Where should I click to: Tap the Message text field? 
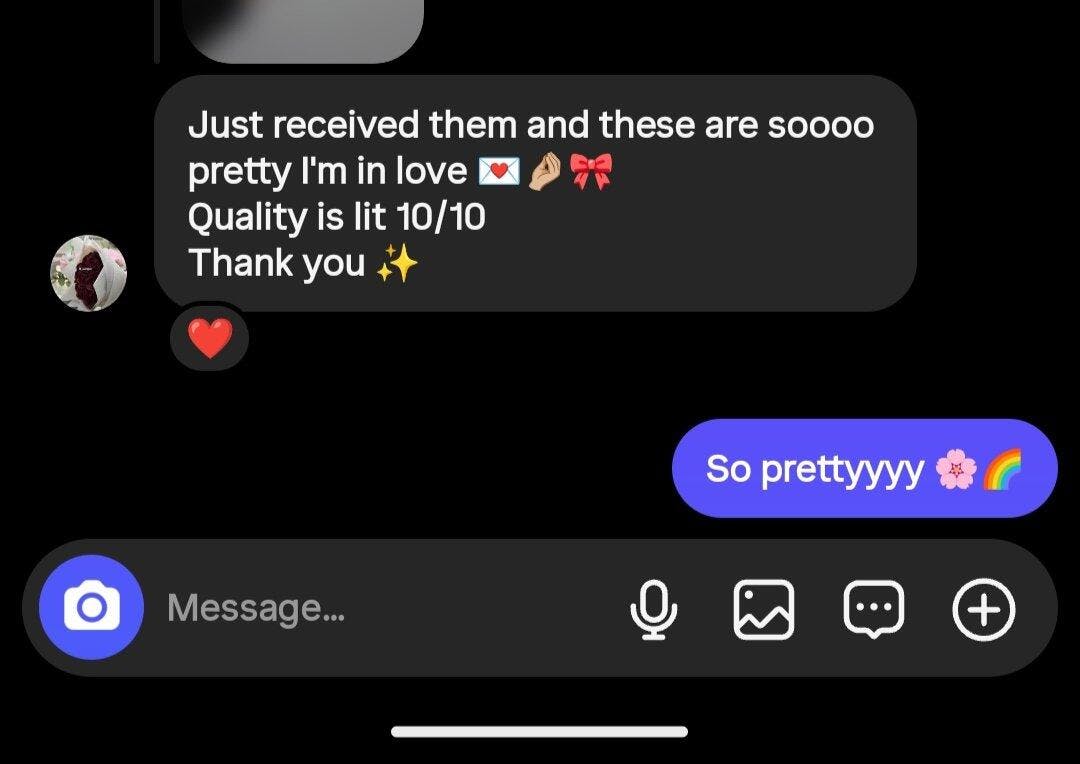380,608
